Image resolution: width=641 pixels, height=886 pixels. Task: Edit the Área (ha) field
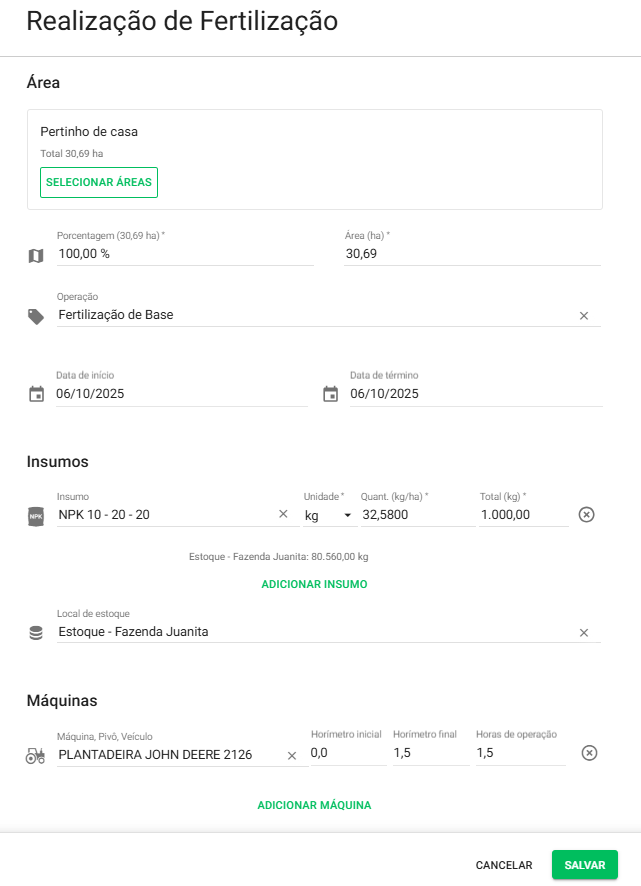pyautogui.click(x=471, y=254)
